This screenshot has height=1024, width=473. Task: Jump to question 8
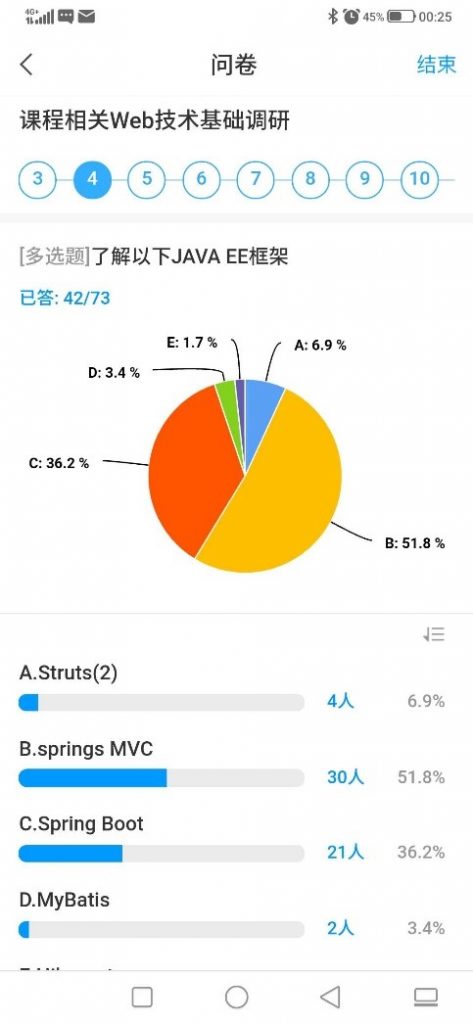point(310,179)
